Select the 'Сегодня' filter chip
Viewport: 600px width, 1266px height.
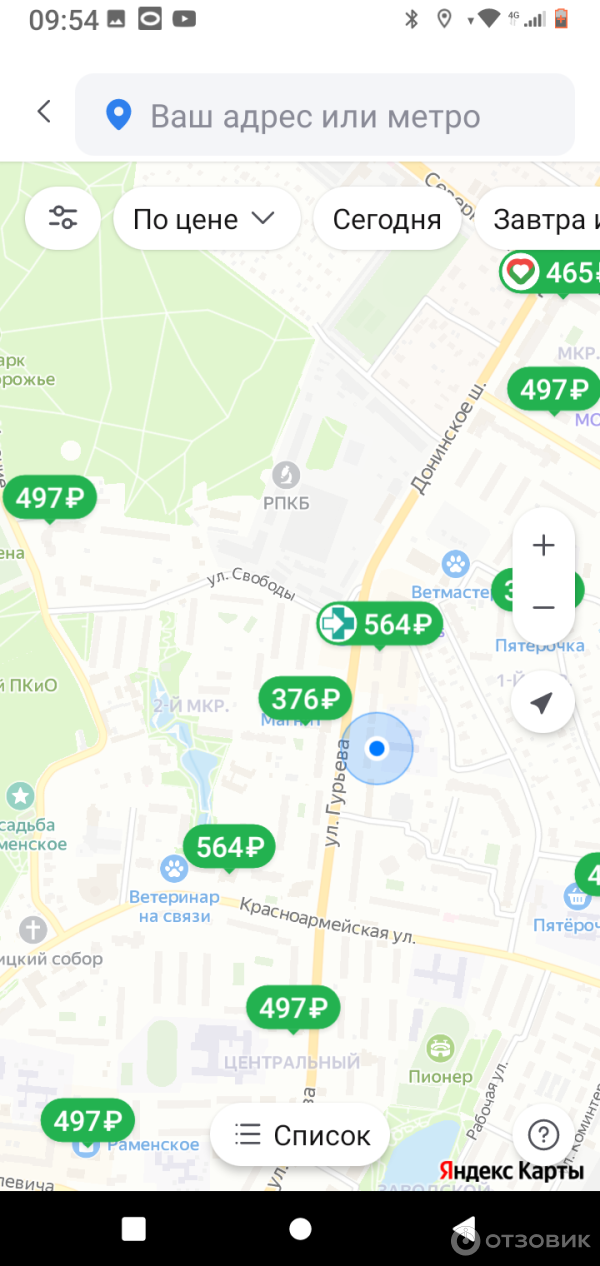[386, 219]
